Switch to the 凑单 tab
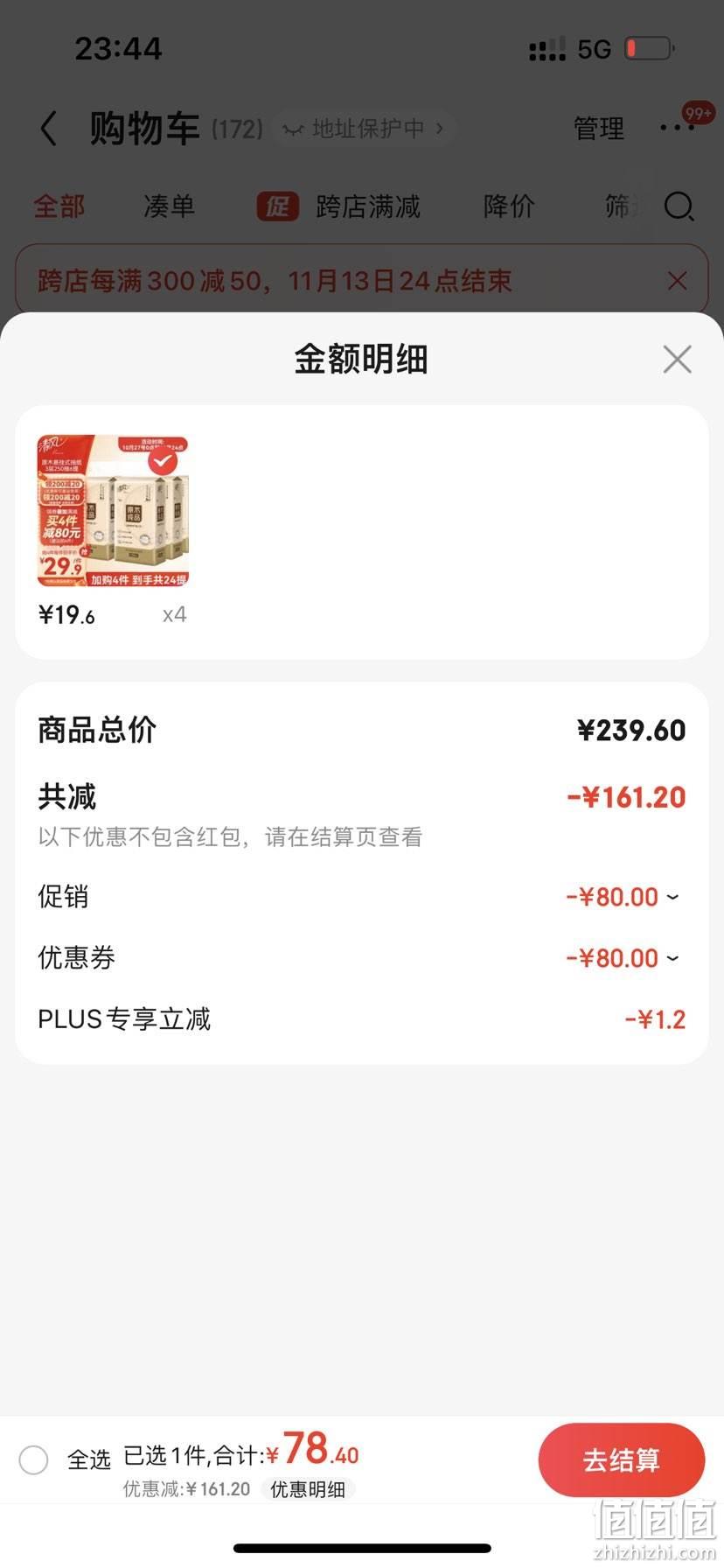This screenshot has height=1568, width=724. click(x=169, y=206)
